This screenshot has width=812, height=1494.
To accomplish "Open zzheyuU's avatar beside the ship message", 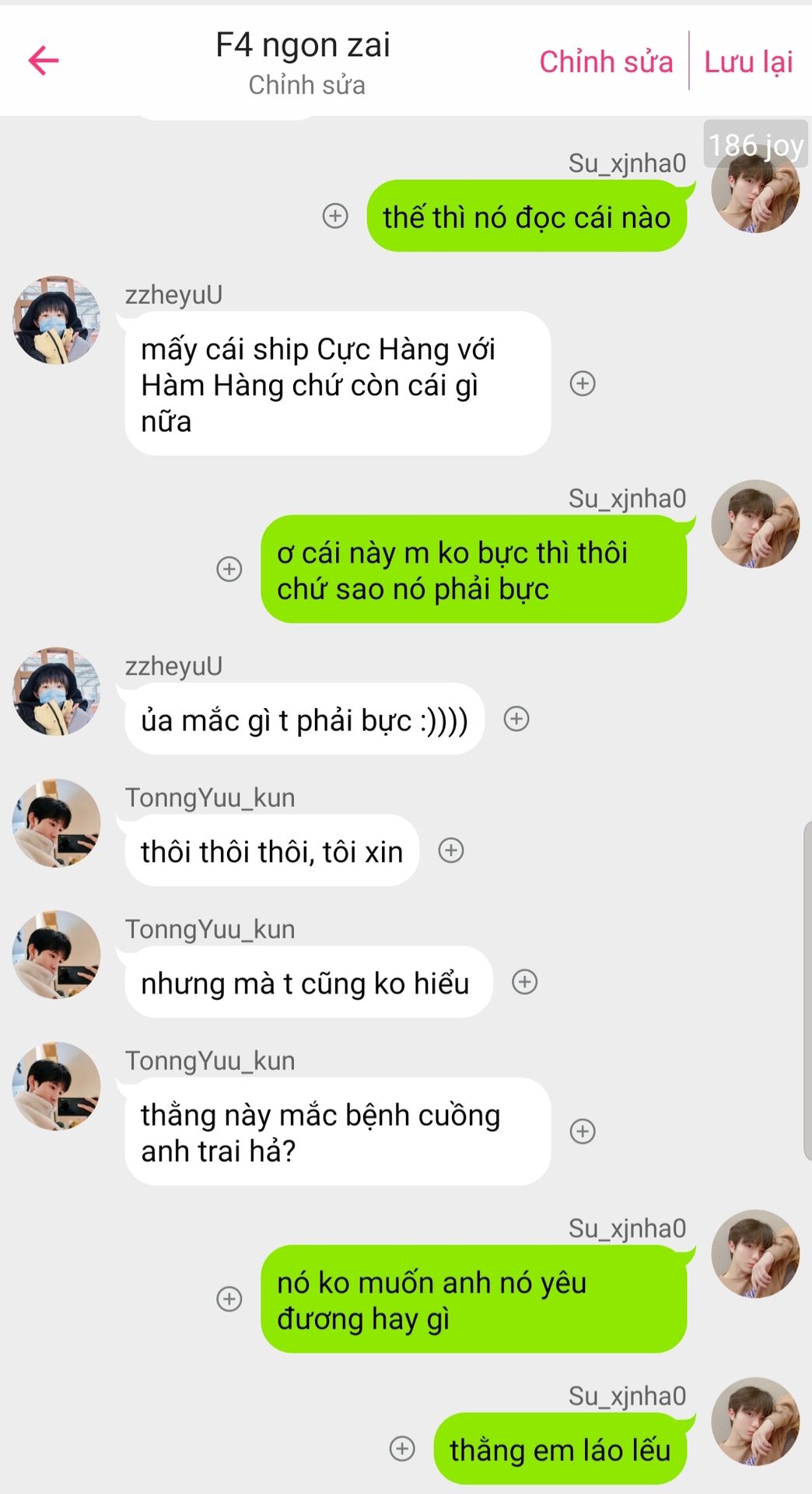I will 57,320.
